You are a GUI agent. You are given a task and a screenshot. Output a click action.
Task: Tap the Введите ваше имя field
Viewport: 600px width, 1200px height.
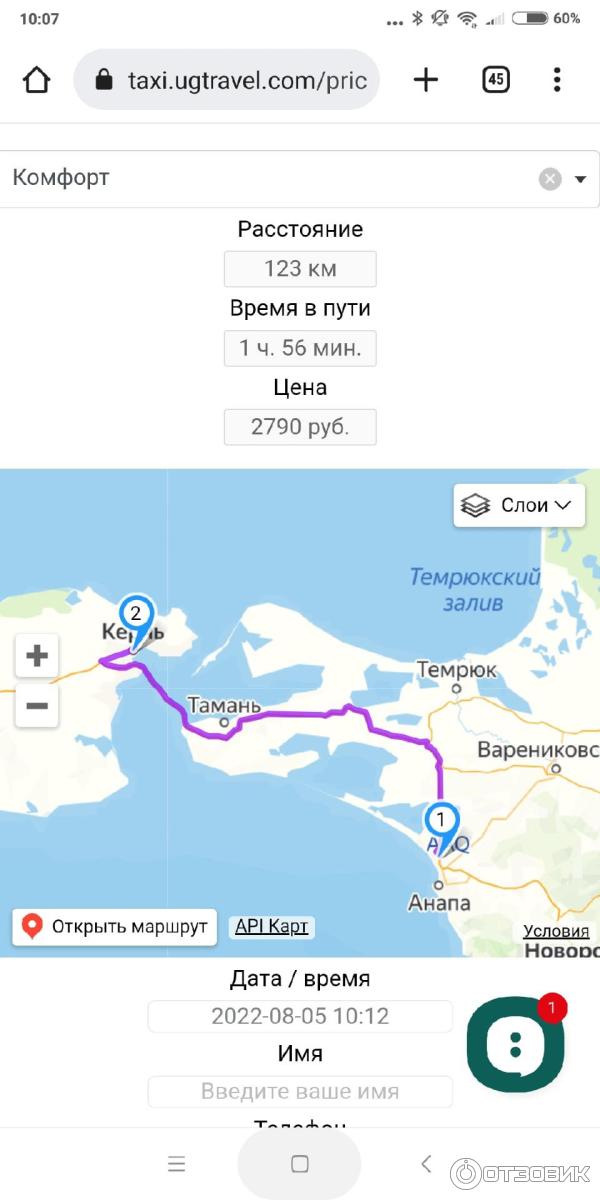(x=300, y=1091)
